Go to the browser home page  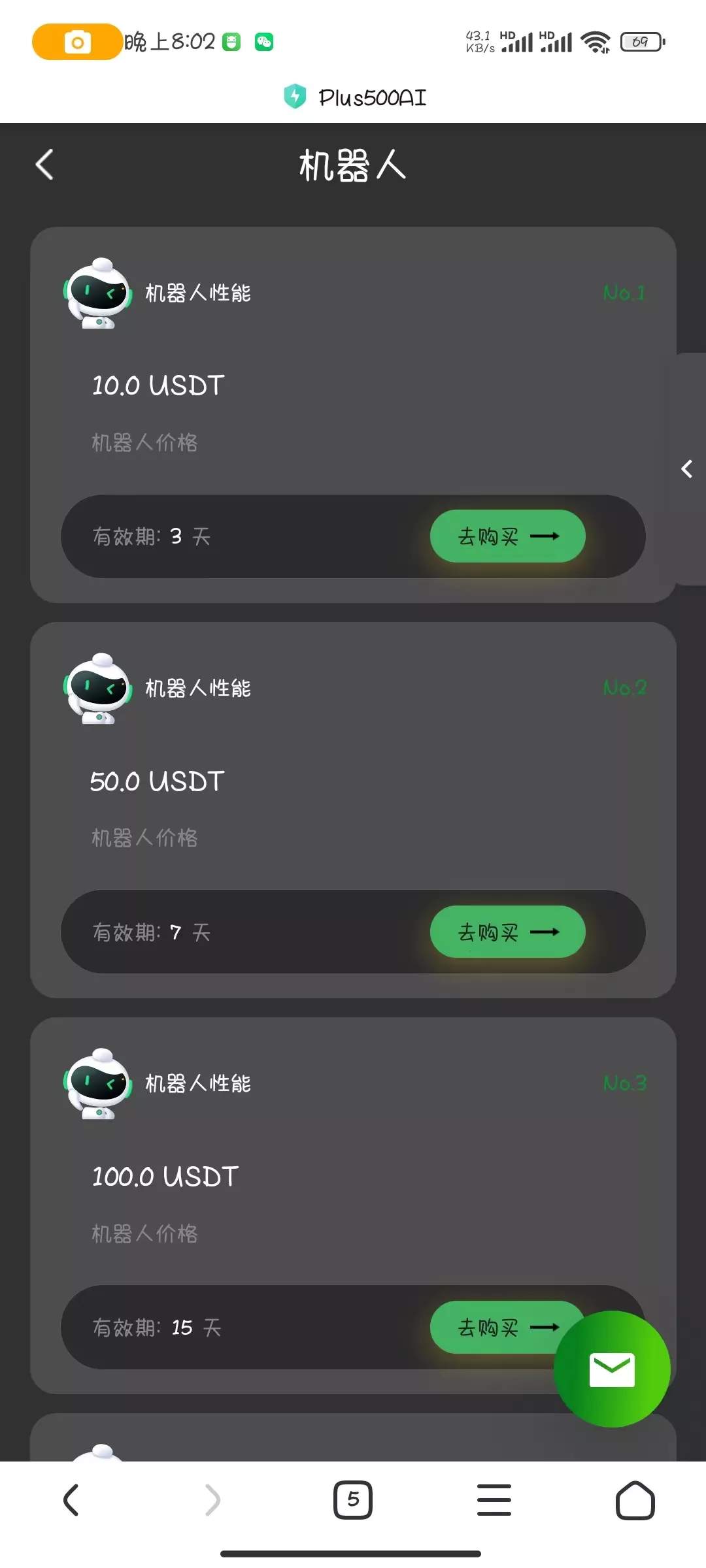pyautogui.click(x=635, y=1499)
